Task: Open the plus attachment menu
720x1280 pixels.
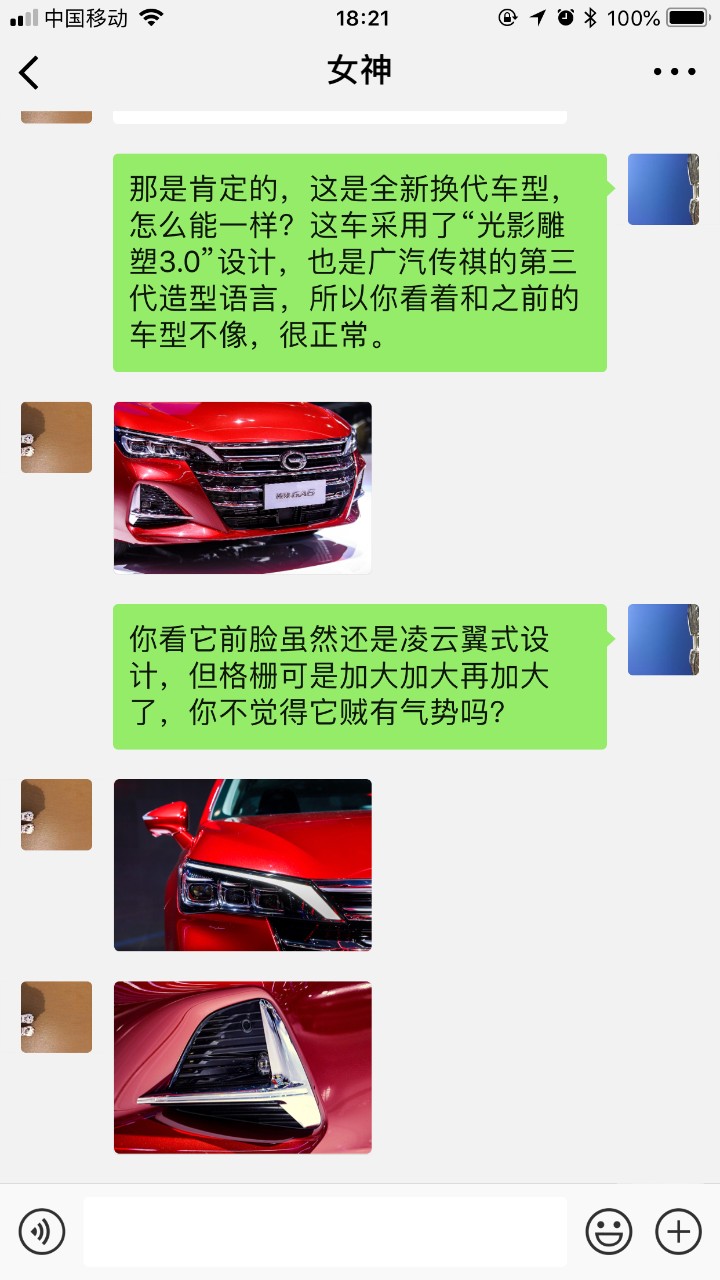Action: [x=678, y=1231]
